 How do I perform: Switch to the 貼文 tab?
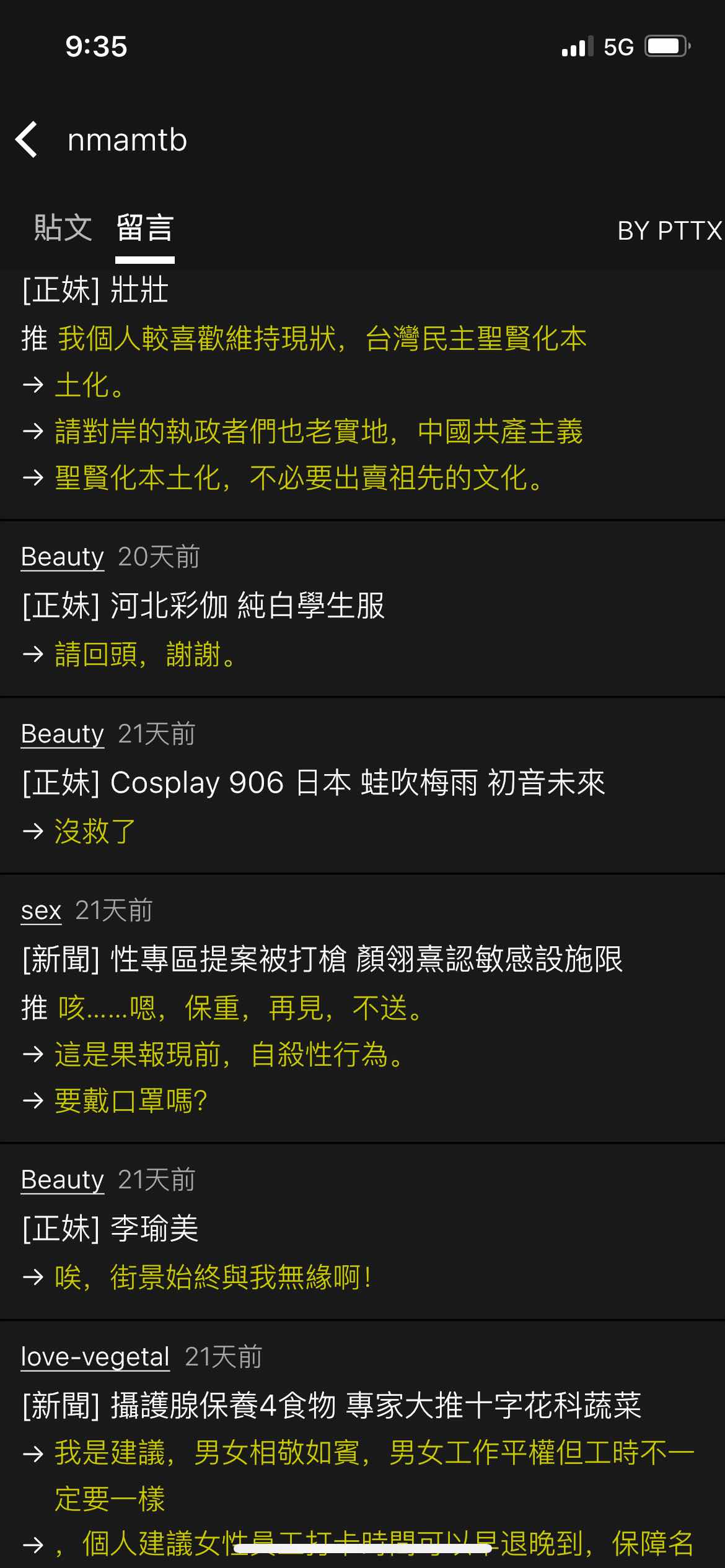tap(63, 227)
